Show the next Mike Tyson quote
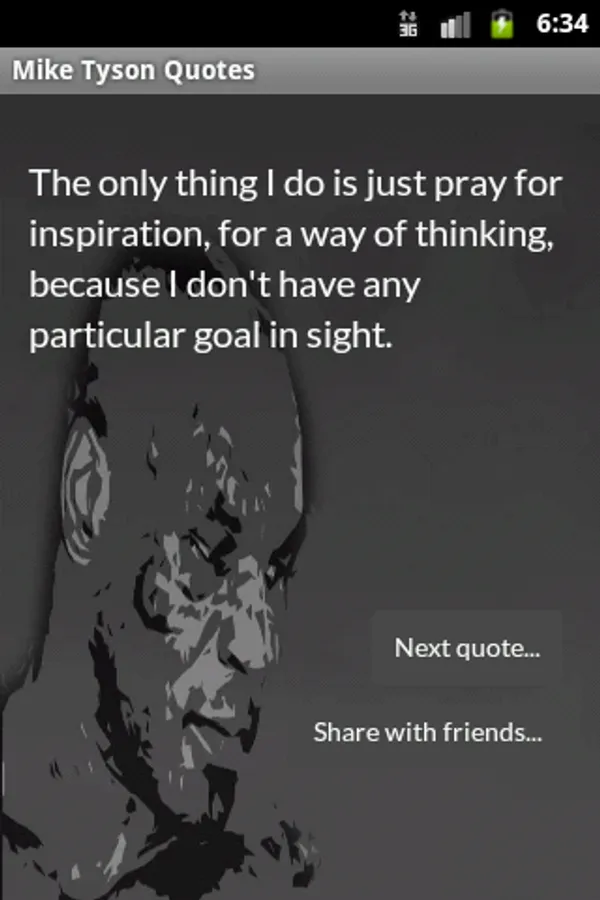Image resolution: width=600 pixels, height=900 pixels. pyautogui.click(x=467, y=648)
